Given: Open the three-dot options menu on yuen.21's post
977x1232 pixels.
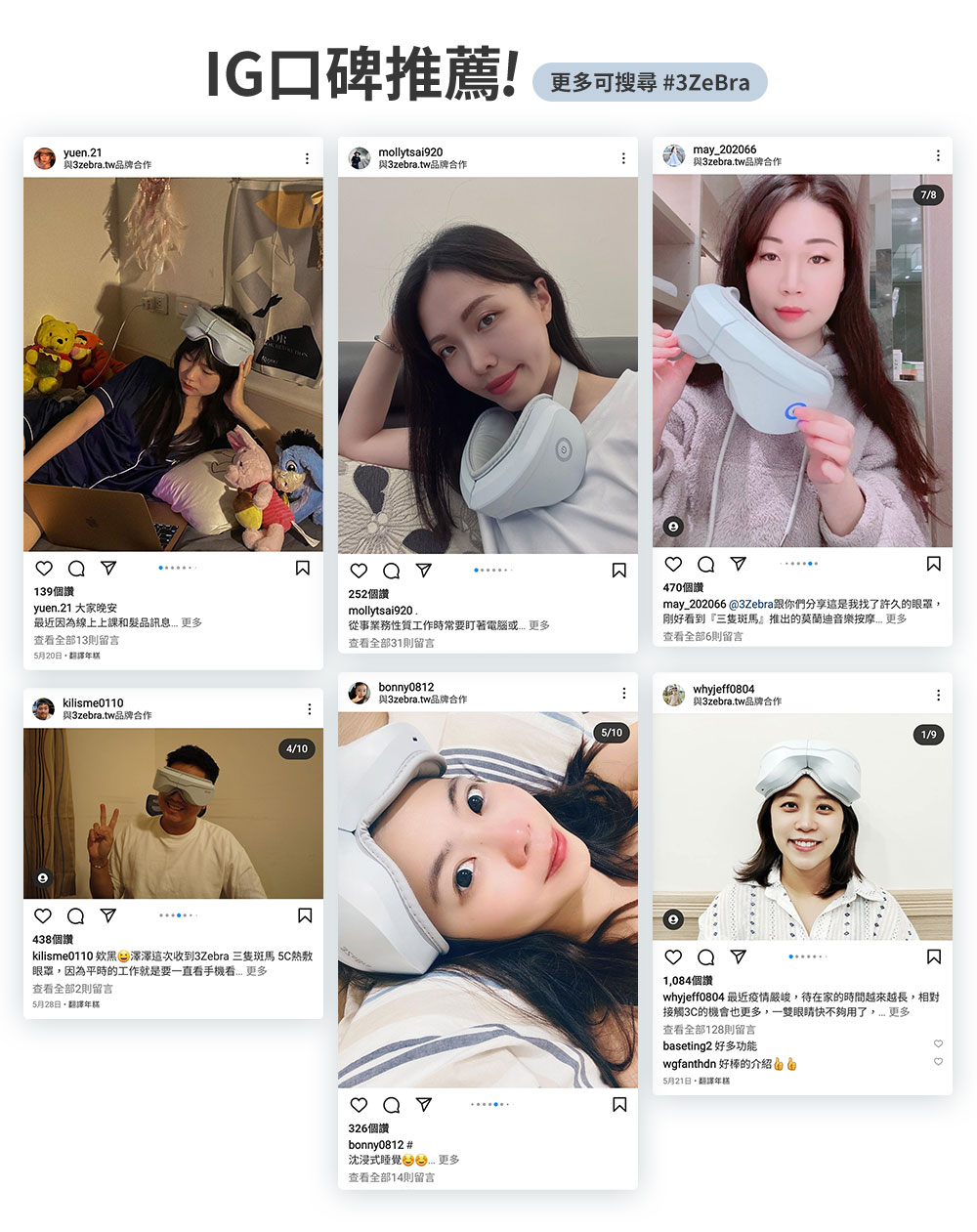Looking at the screenshot, I should 308,156.
